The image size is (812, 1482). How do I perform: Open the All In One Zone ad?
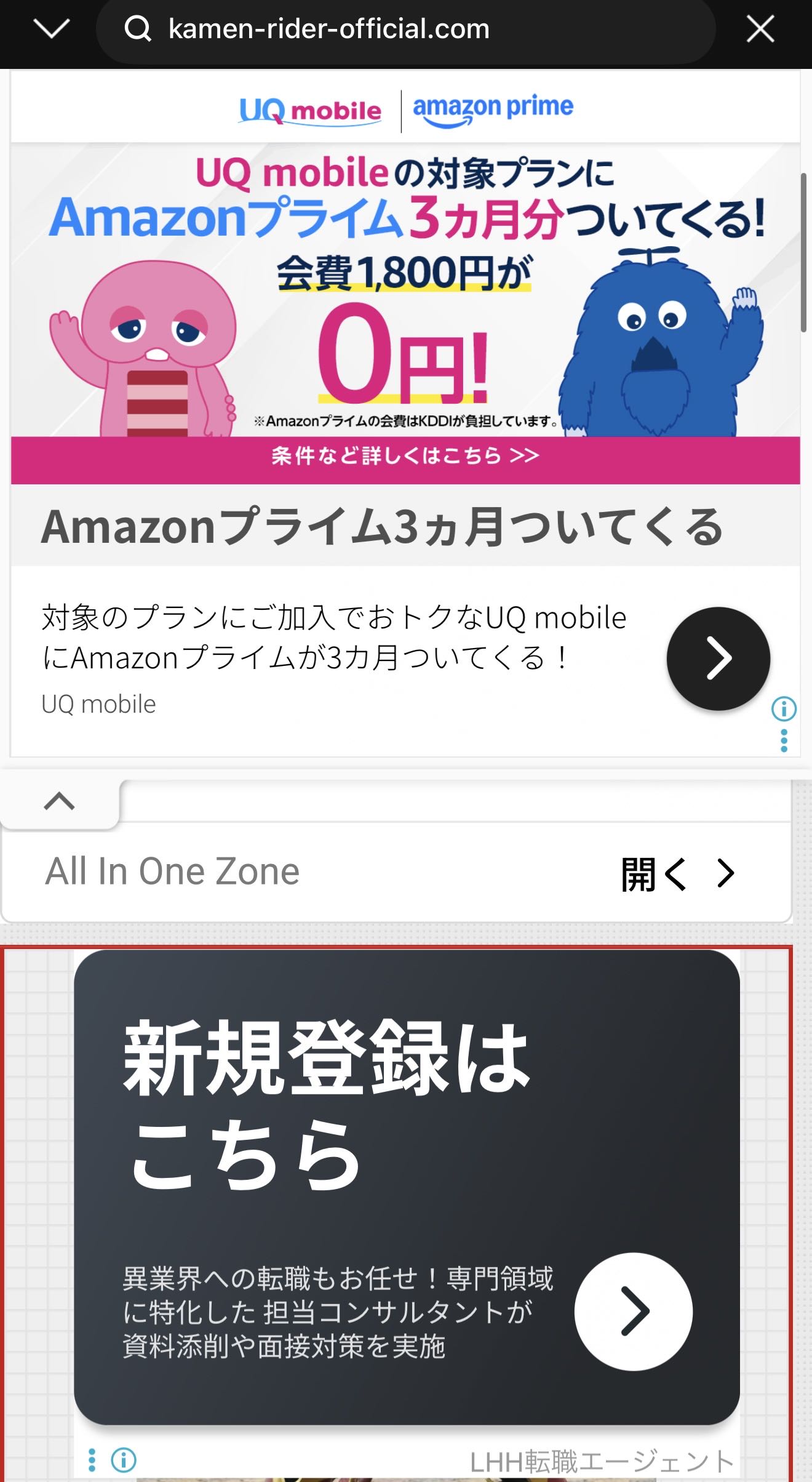pyautogui.click(x=394, y=872)
